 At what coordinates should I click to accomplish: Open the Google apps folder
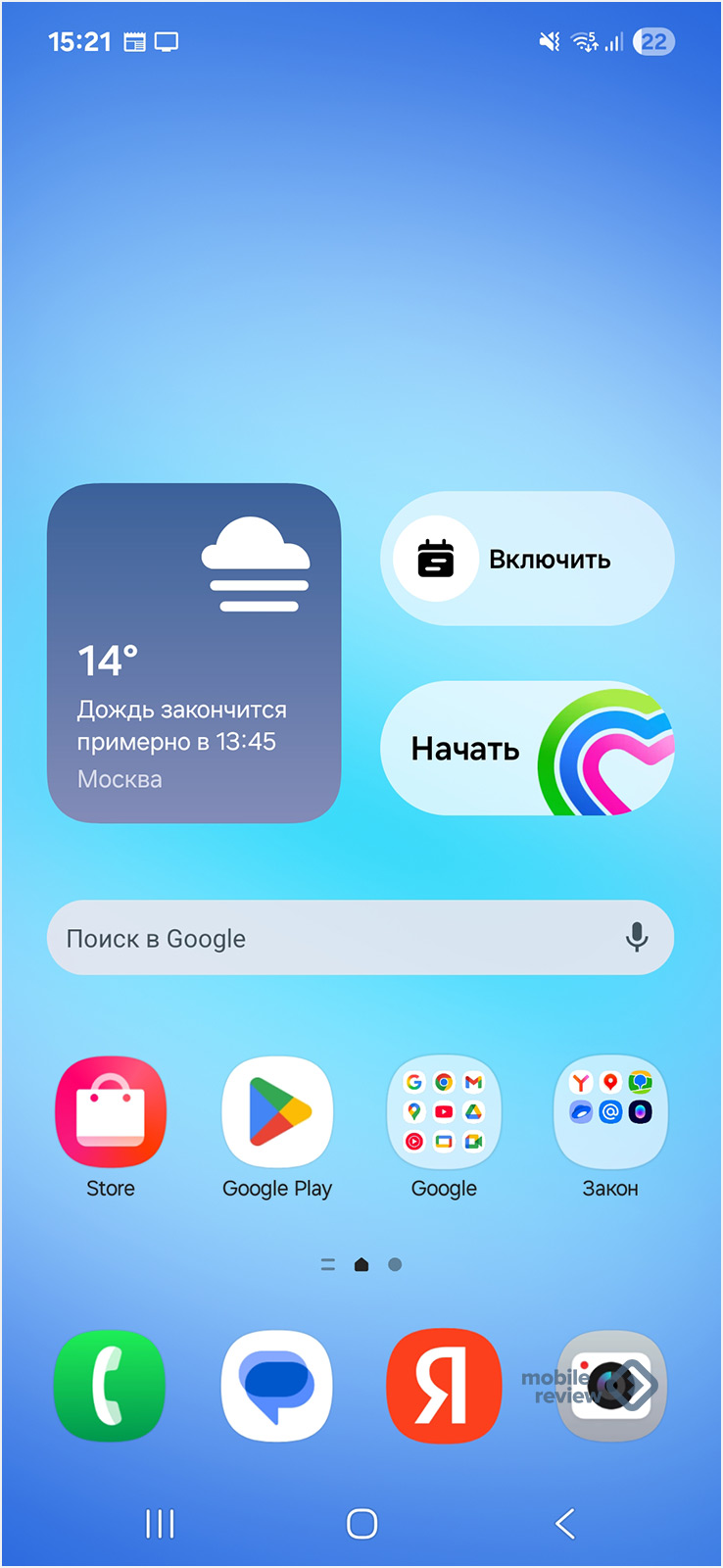444,1111
